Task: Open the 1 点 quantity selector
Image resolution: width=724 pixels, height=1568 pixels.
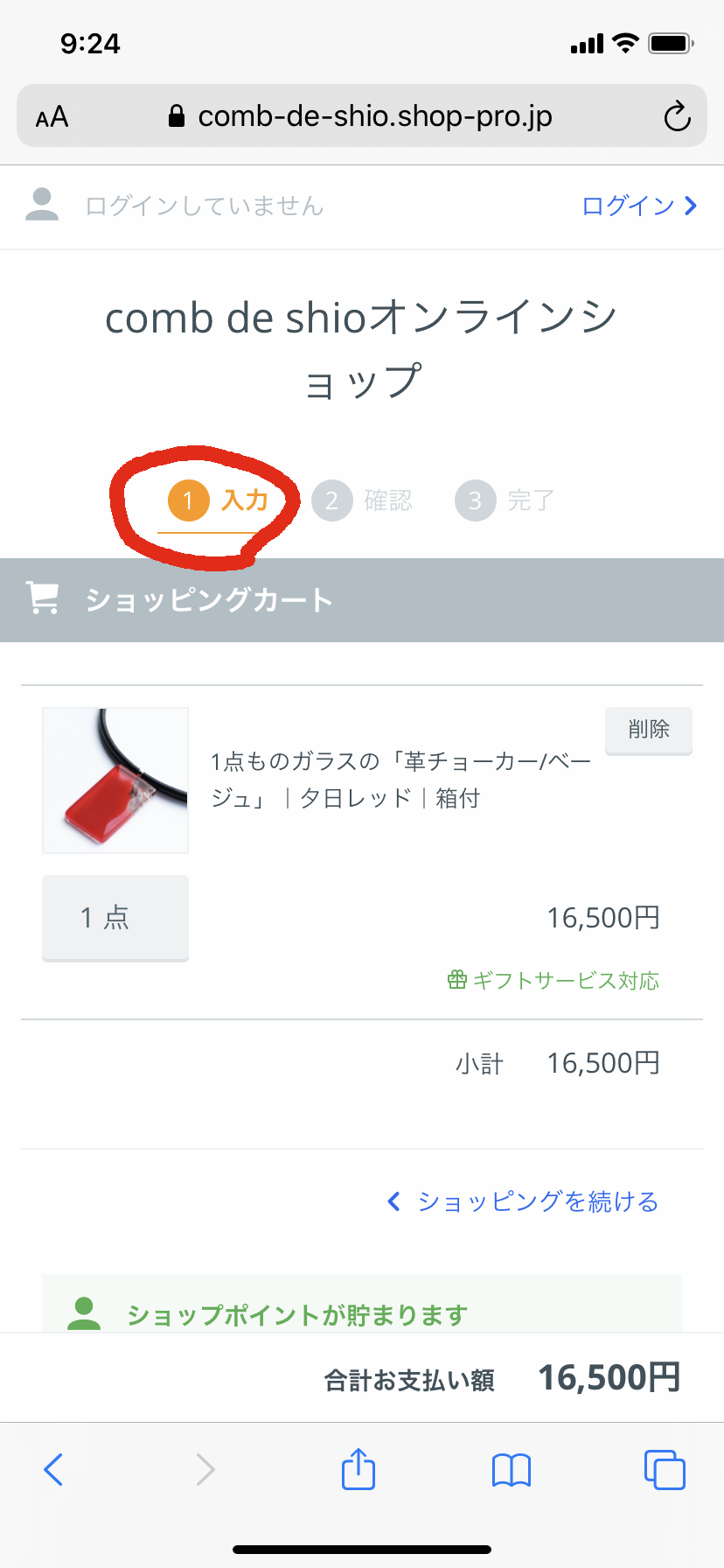Action: pos(115,918)
